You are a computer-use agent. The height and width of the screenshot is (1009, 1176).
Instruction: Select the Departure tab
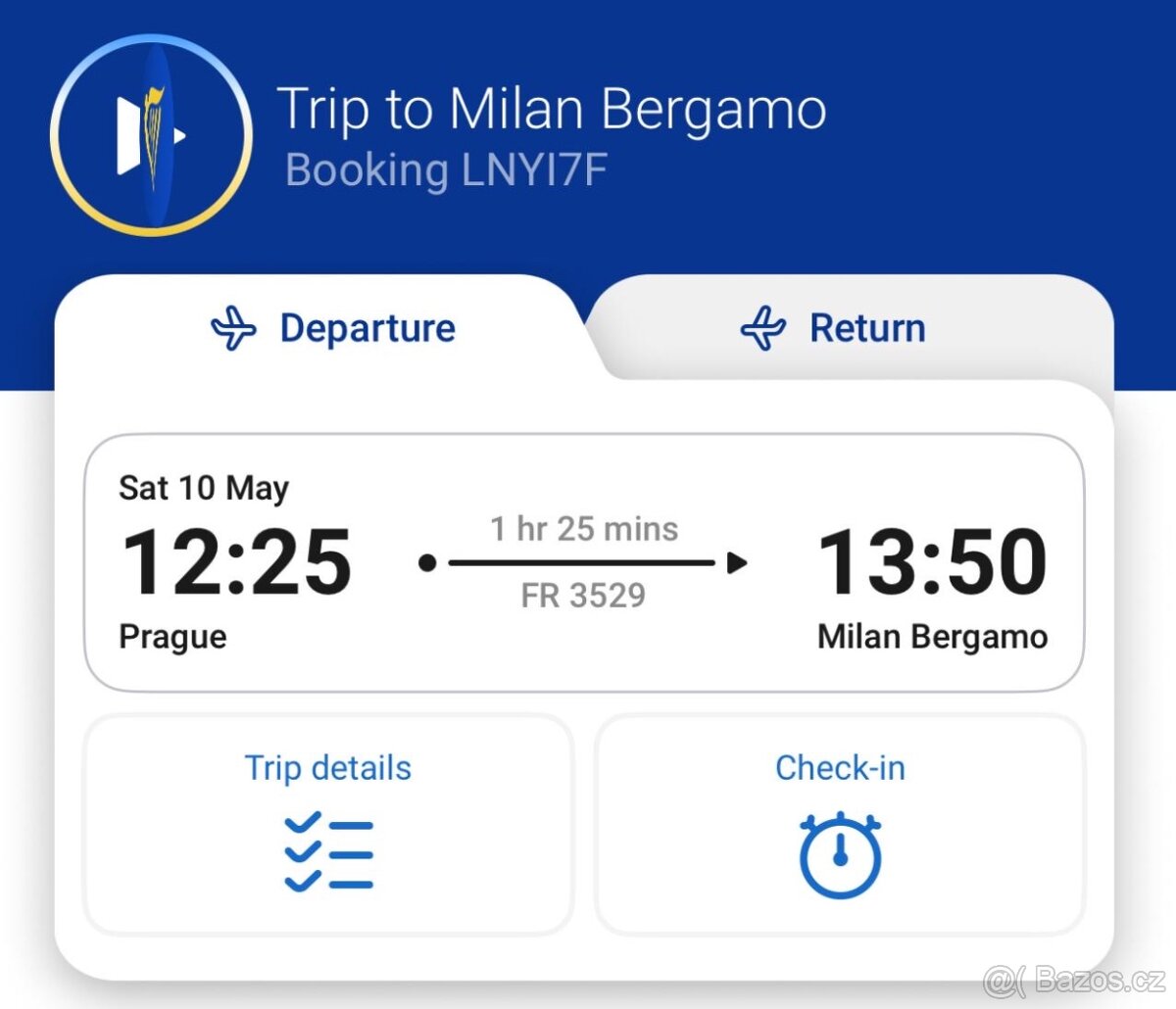[333, 328]
